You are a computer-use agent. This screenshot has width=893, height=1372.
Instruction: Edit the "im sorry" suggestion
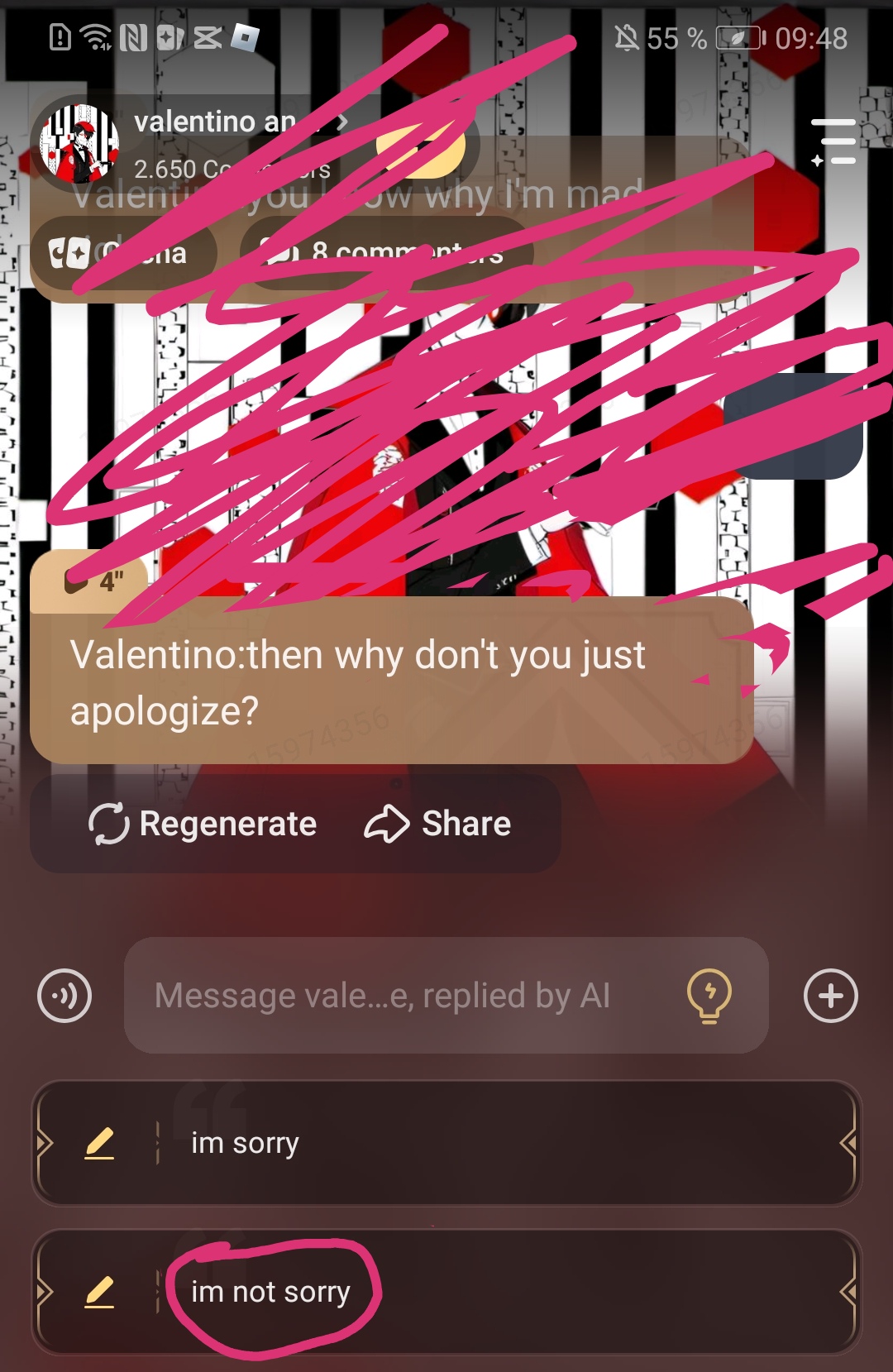(x=99, y=1143)
